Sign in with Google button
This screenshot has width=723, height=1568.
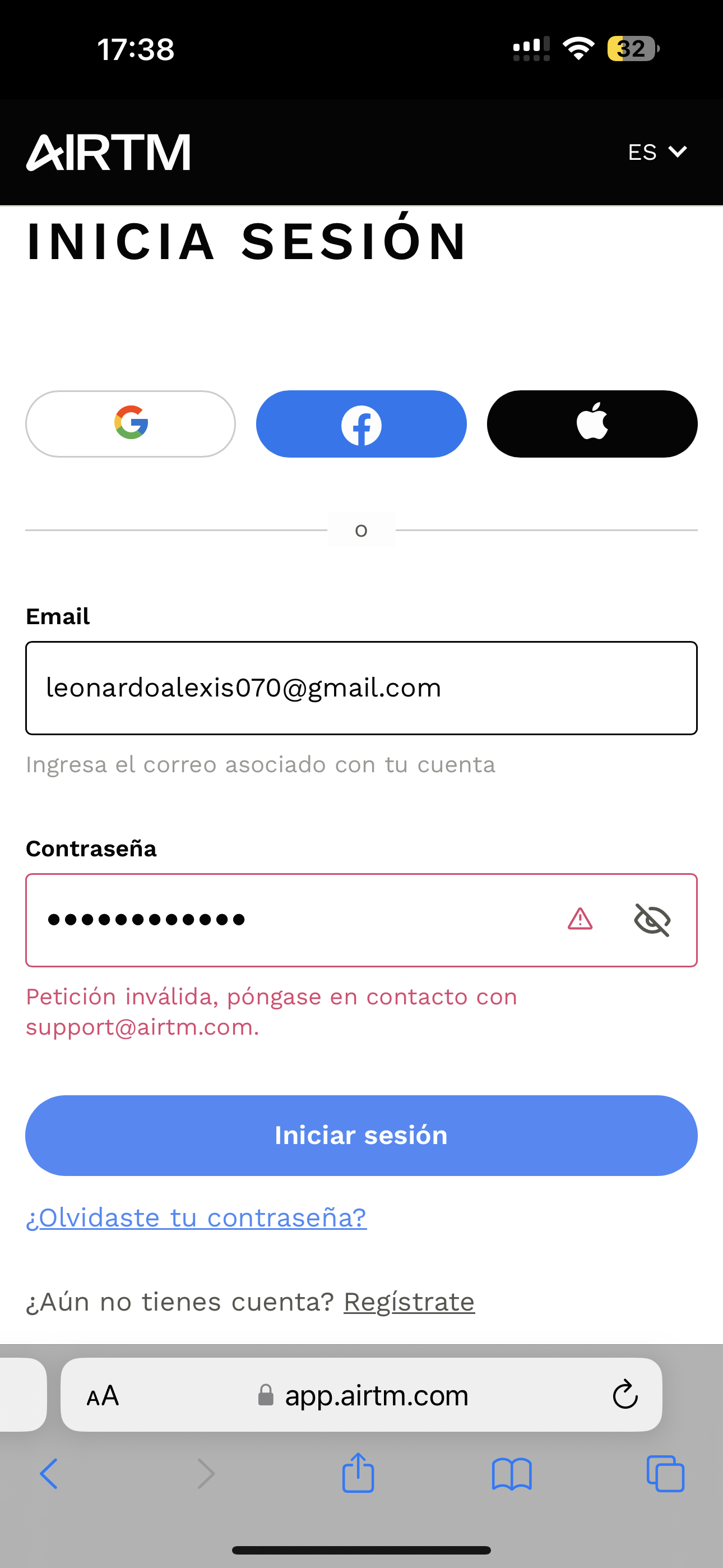tap(130, 423)
